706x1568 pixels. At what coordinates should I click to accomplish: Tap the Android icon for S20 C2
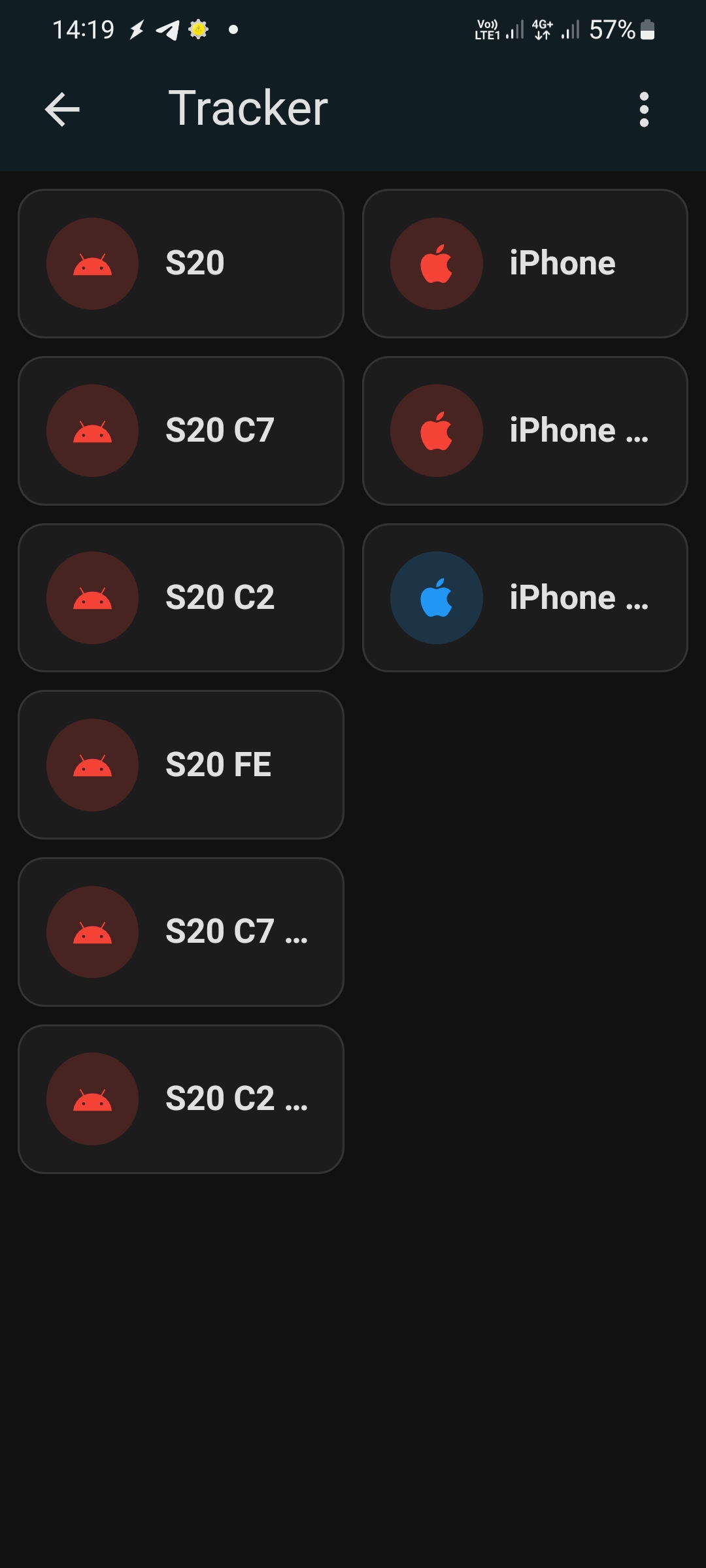(x=92, y=597)
